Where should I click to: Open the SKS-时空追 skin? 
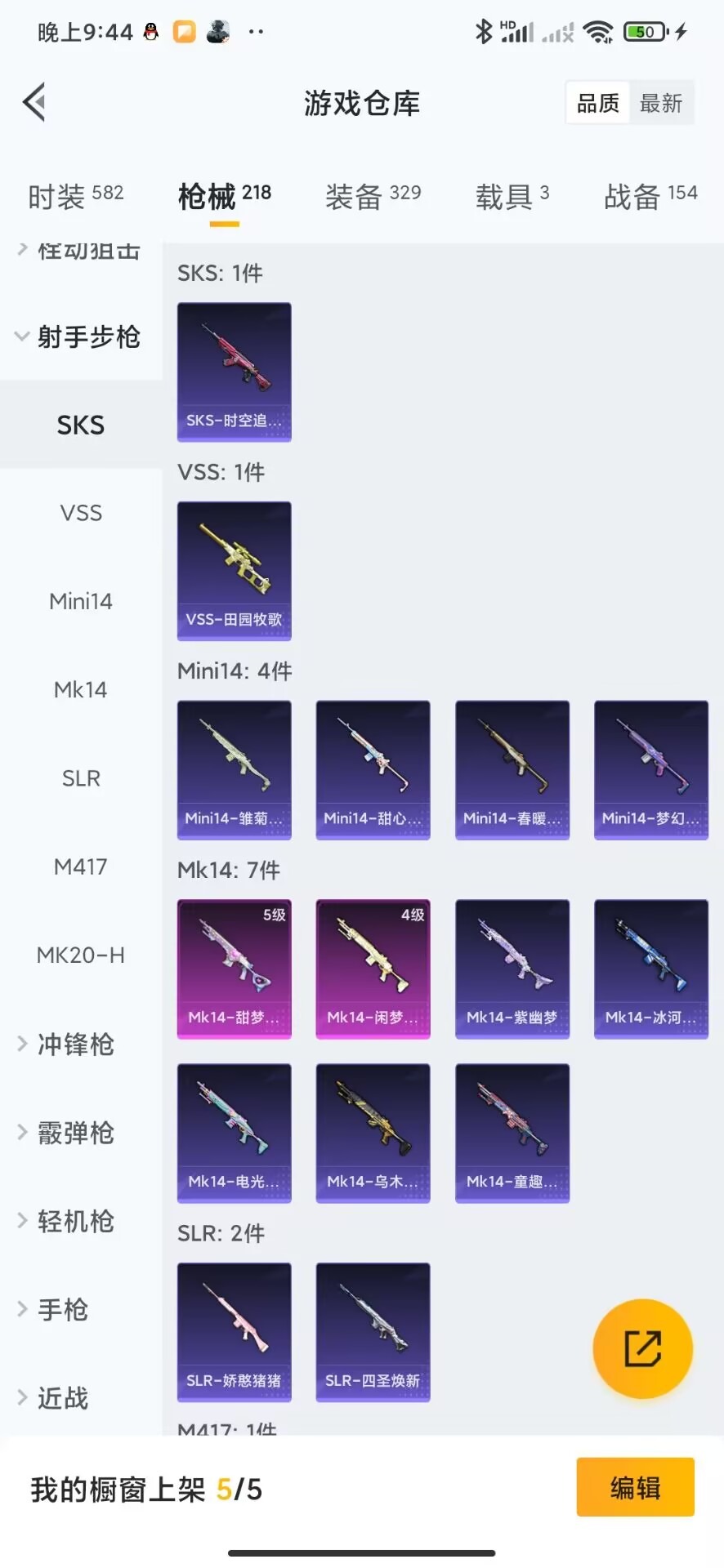click(235, 372)
